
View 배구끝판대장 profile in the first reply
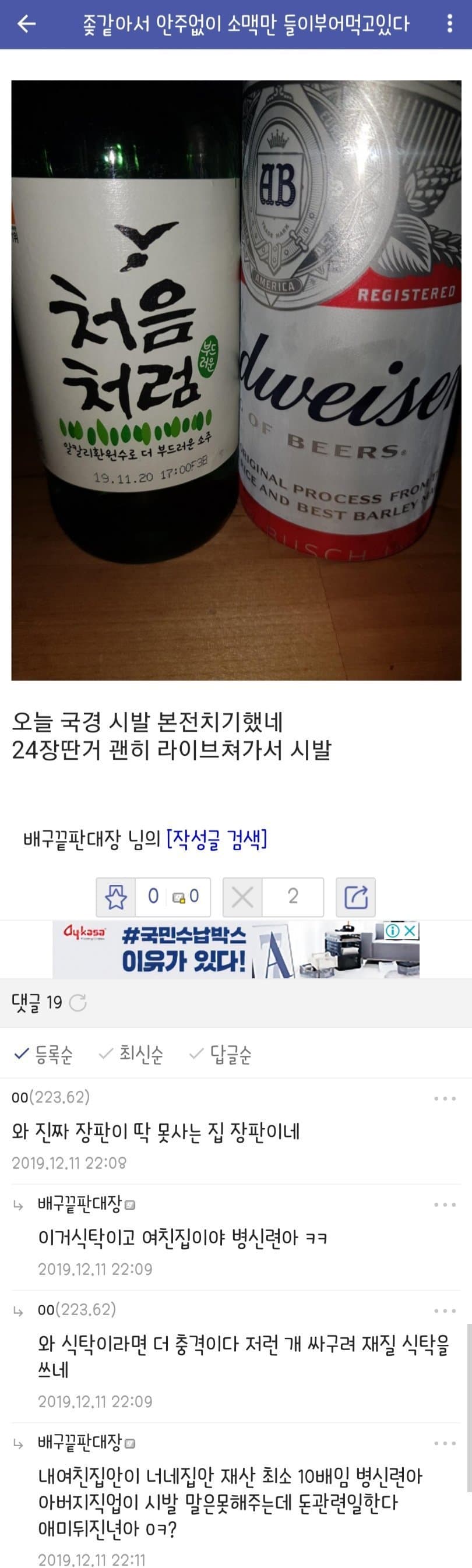point(80,1204)
